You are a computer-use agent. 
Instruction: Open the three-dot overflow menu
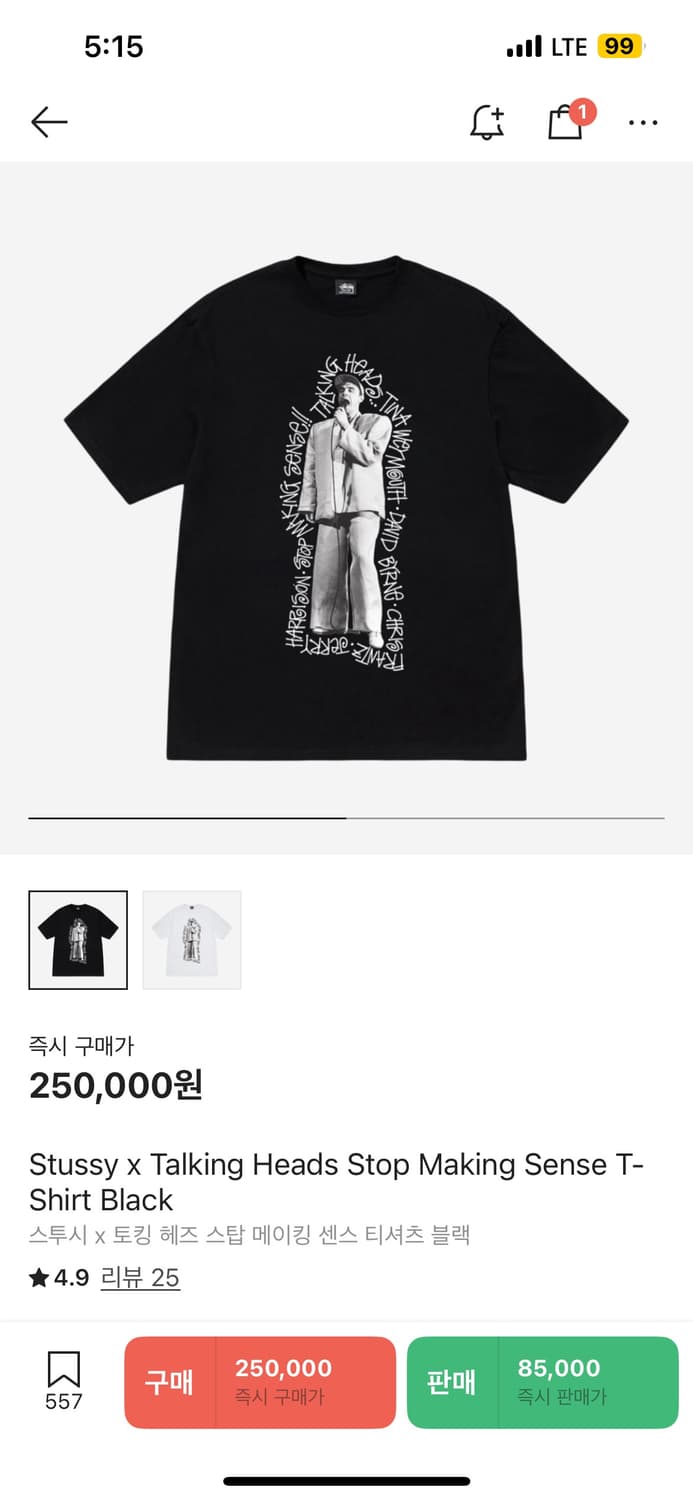coord(642,123)
